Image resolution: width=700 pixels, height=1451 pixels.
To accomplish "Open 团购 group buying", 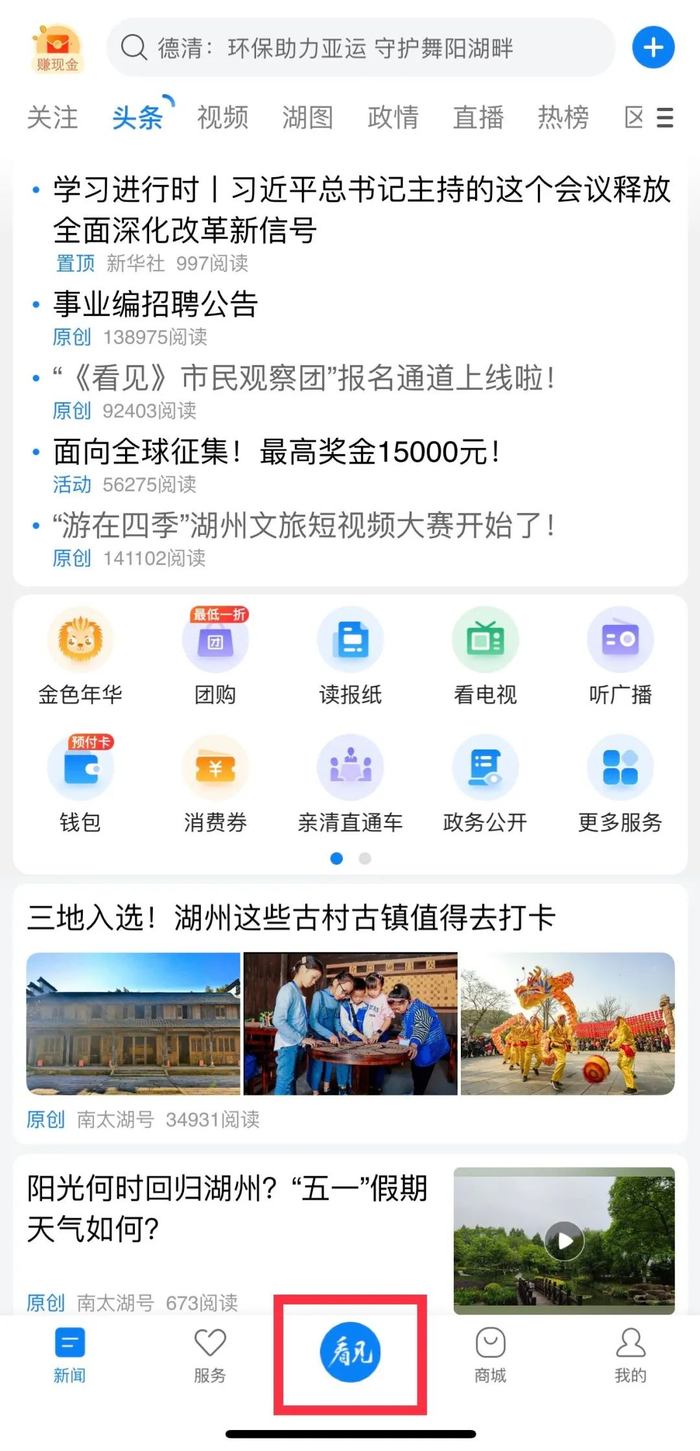I will pos(215,655).
